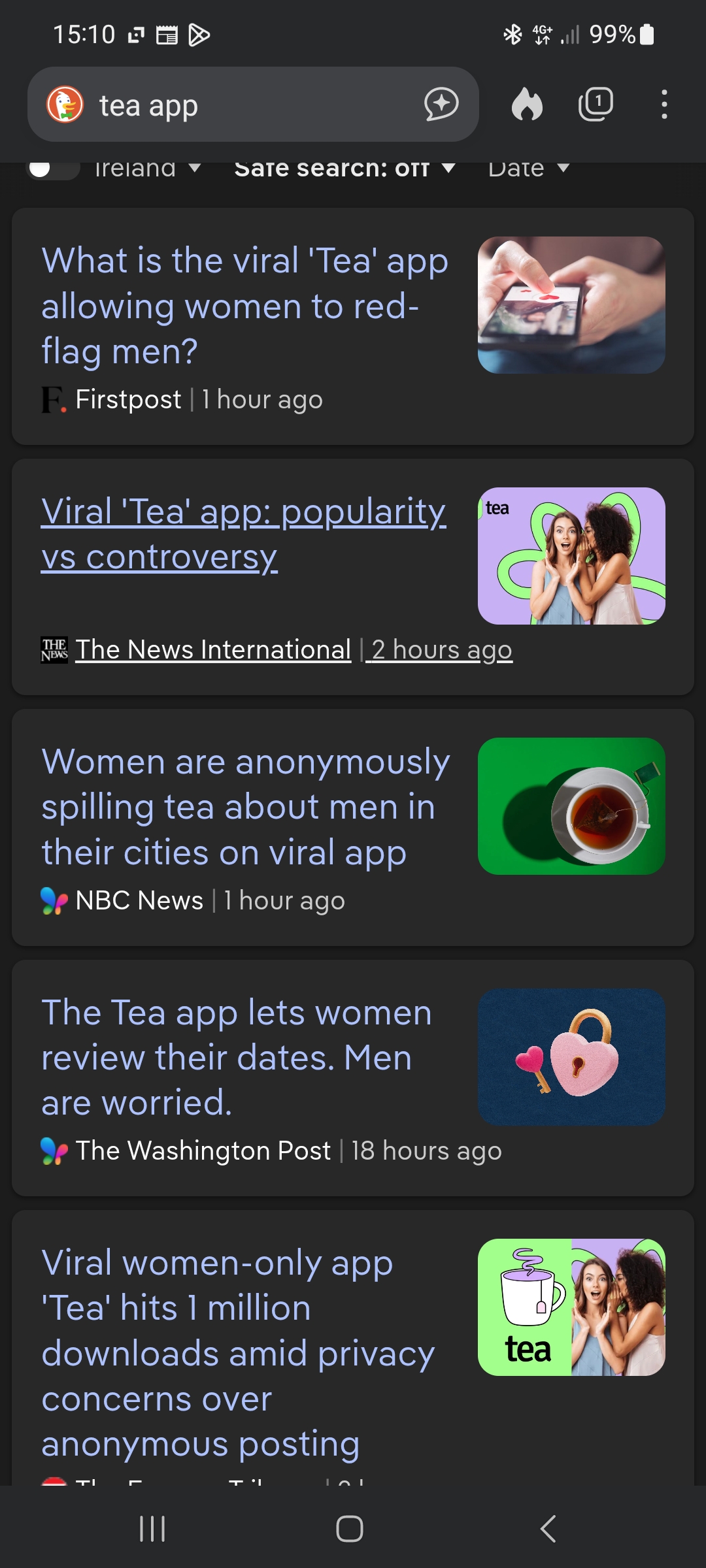Tap the fire button to clear data
706x1568 pixels.
click(x=527, y=105)
